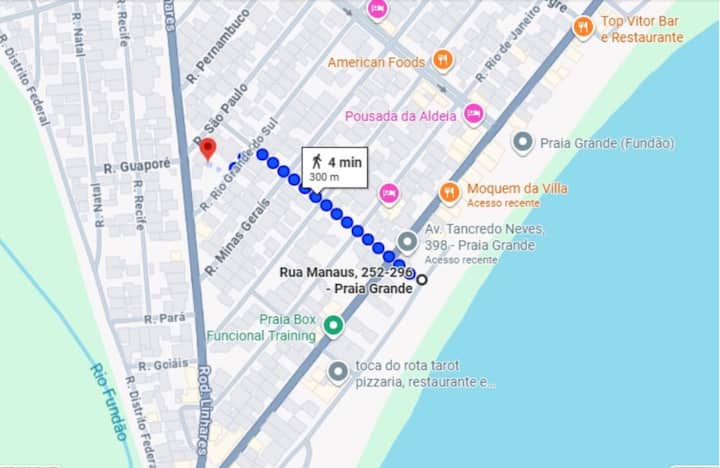Select the Top Vitor Bar e Restaurante marker
720x468 pixels.
click(583, 28)
